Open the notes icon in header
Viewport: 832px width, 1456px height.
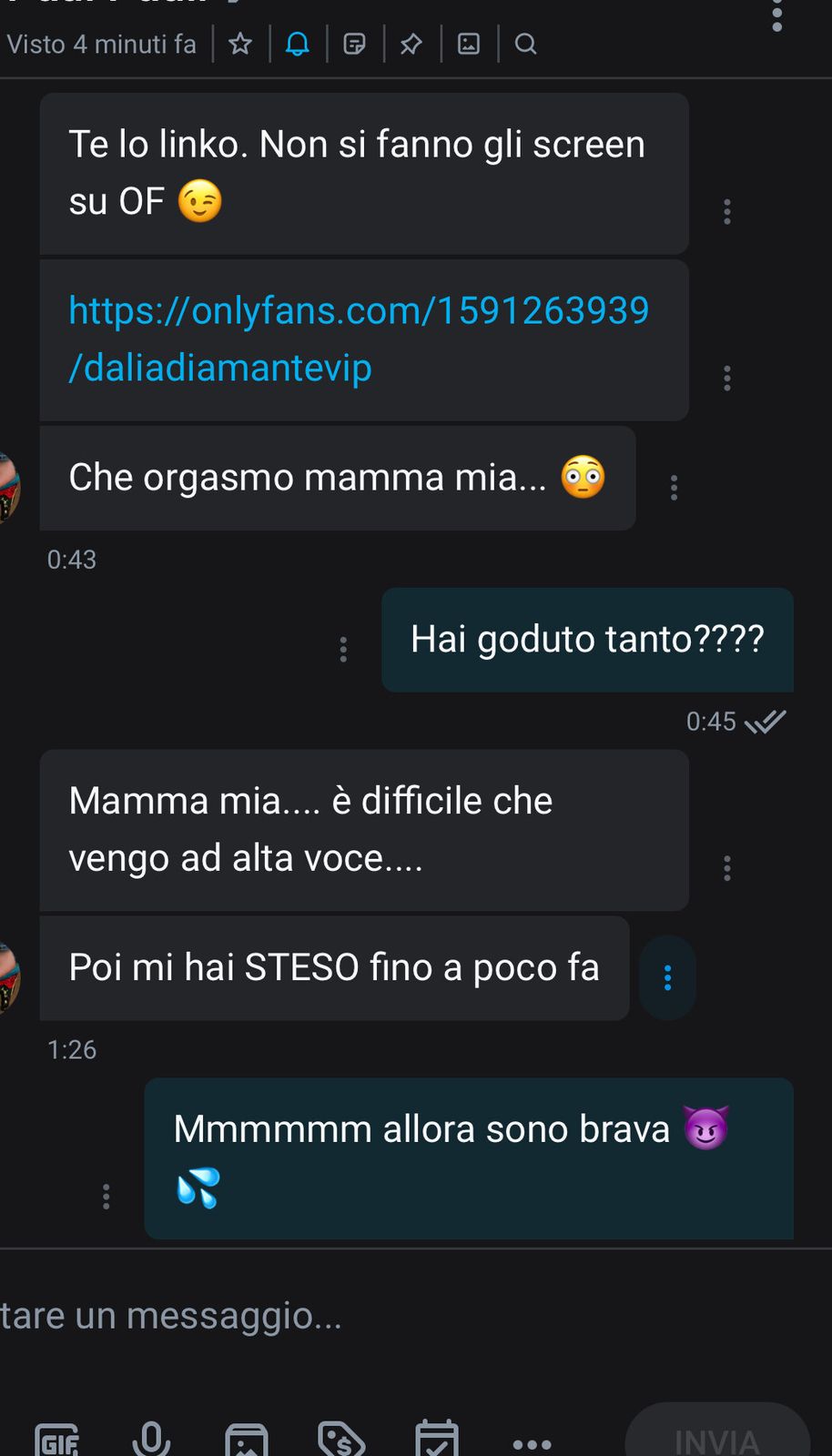355,44
